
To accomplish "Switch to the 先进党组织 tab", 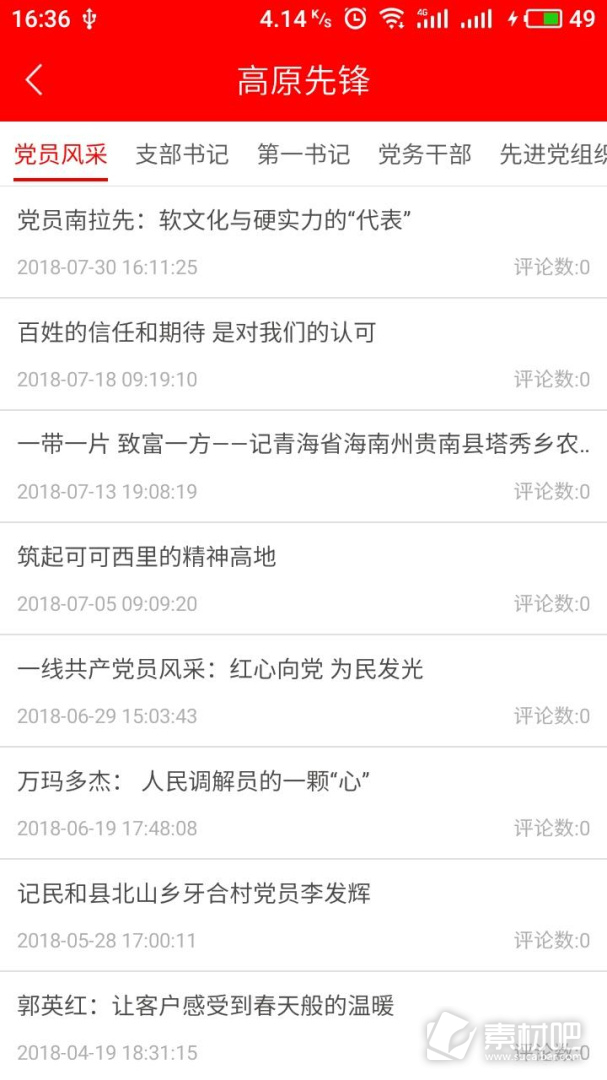I will [x=553, y=154].
